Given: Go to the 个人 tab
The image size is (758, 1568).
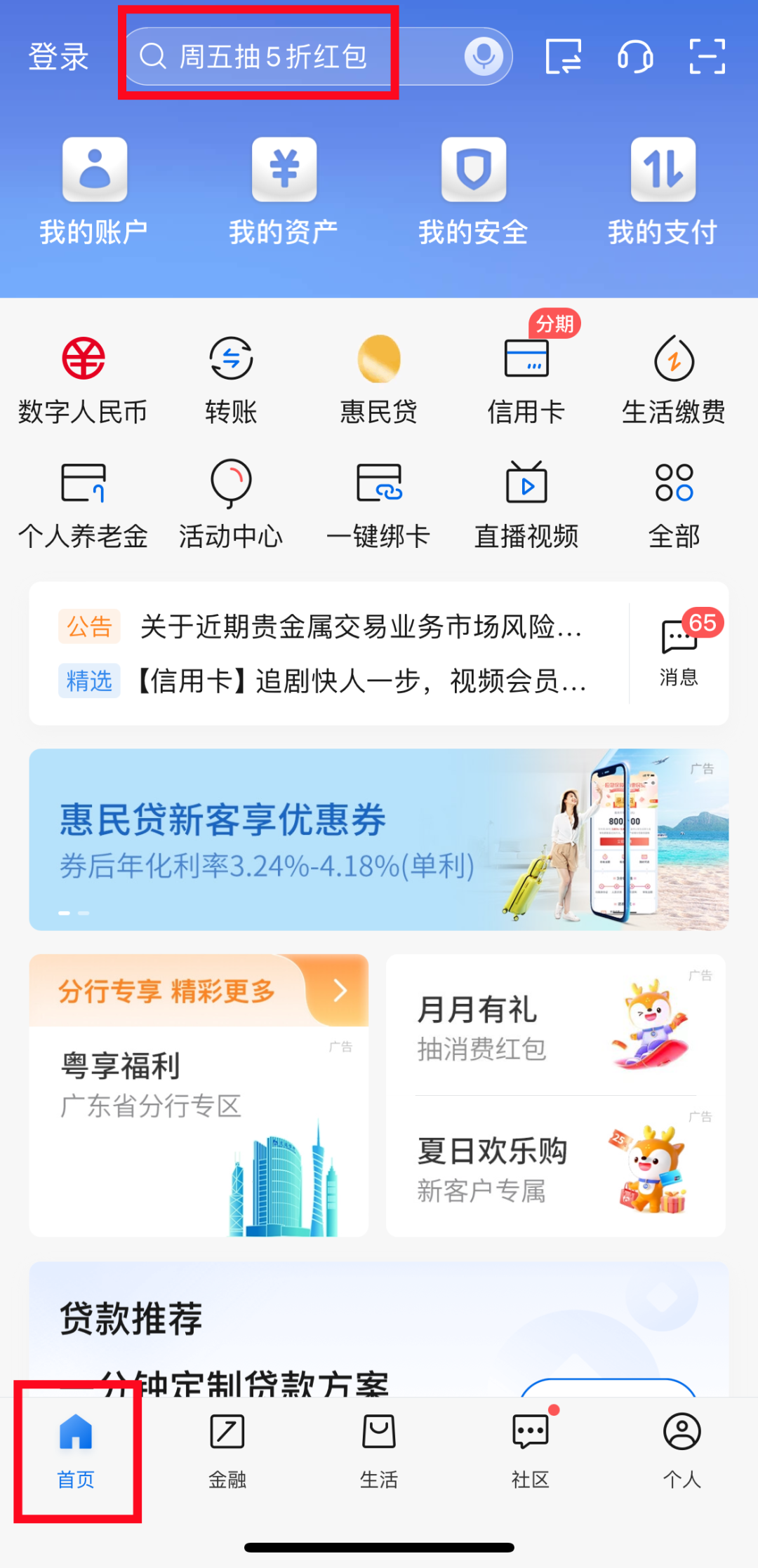Looking at the screenshot, I should 681,1449.
